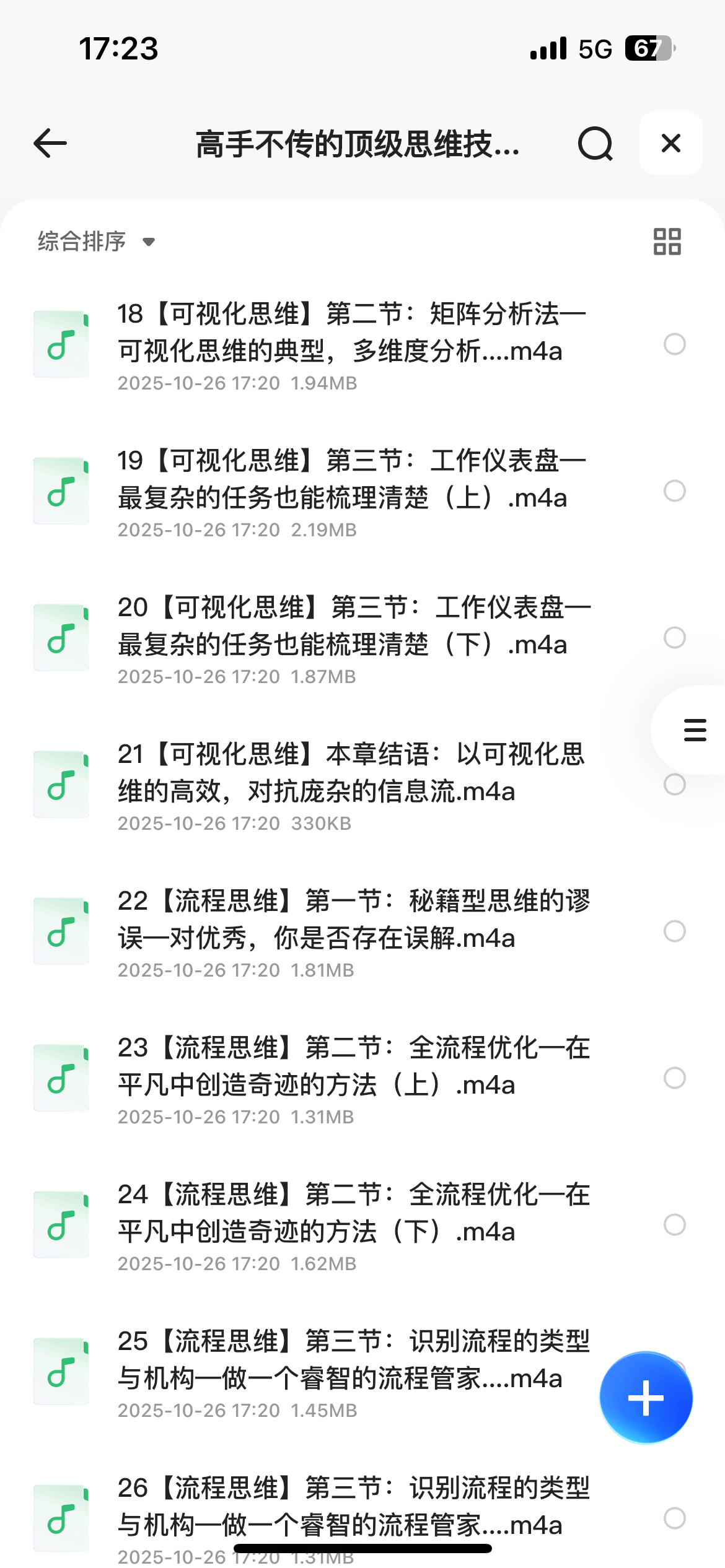Select the checkbox for file 20
This screenshot has height=1568, width=725.
pos(674,638)
